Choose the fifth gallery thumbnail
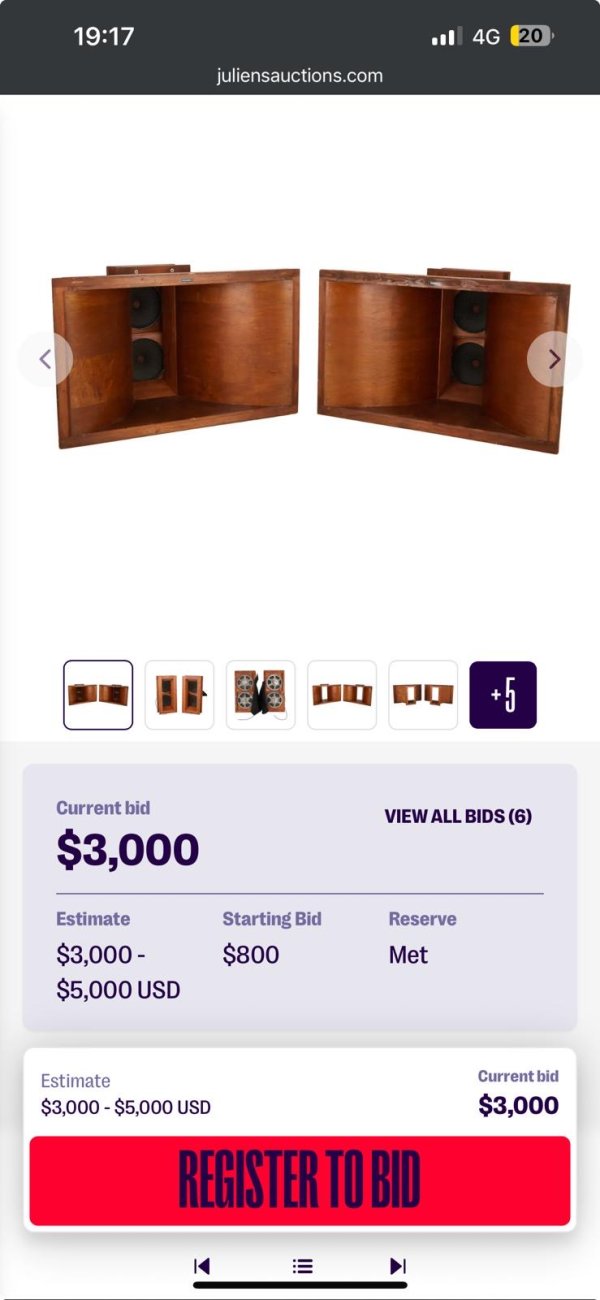The width and height of the screenshot is (600, 1300). tap(423, 695)
